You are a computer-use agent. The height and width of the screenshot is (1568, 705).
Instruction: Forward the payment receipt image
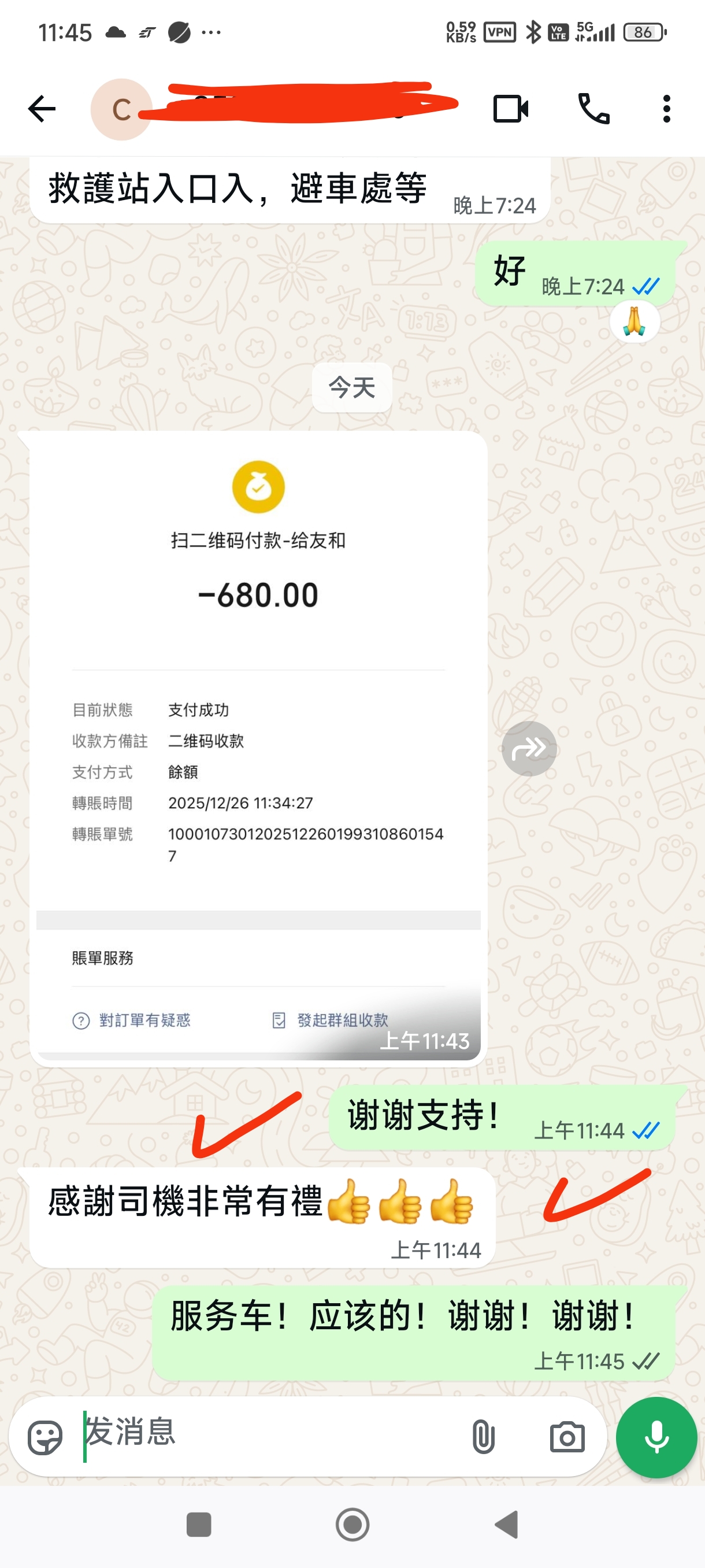pos(529,749)
